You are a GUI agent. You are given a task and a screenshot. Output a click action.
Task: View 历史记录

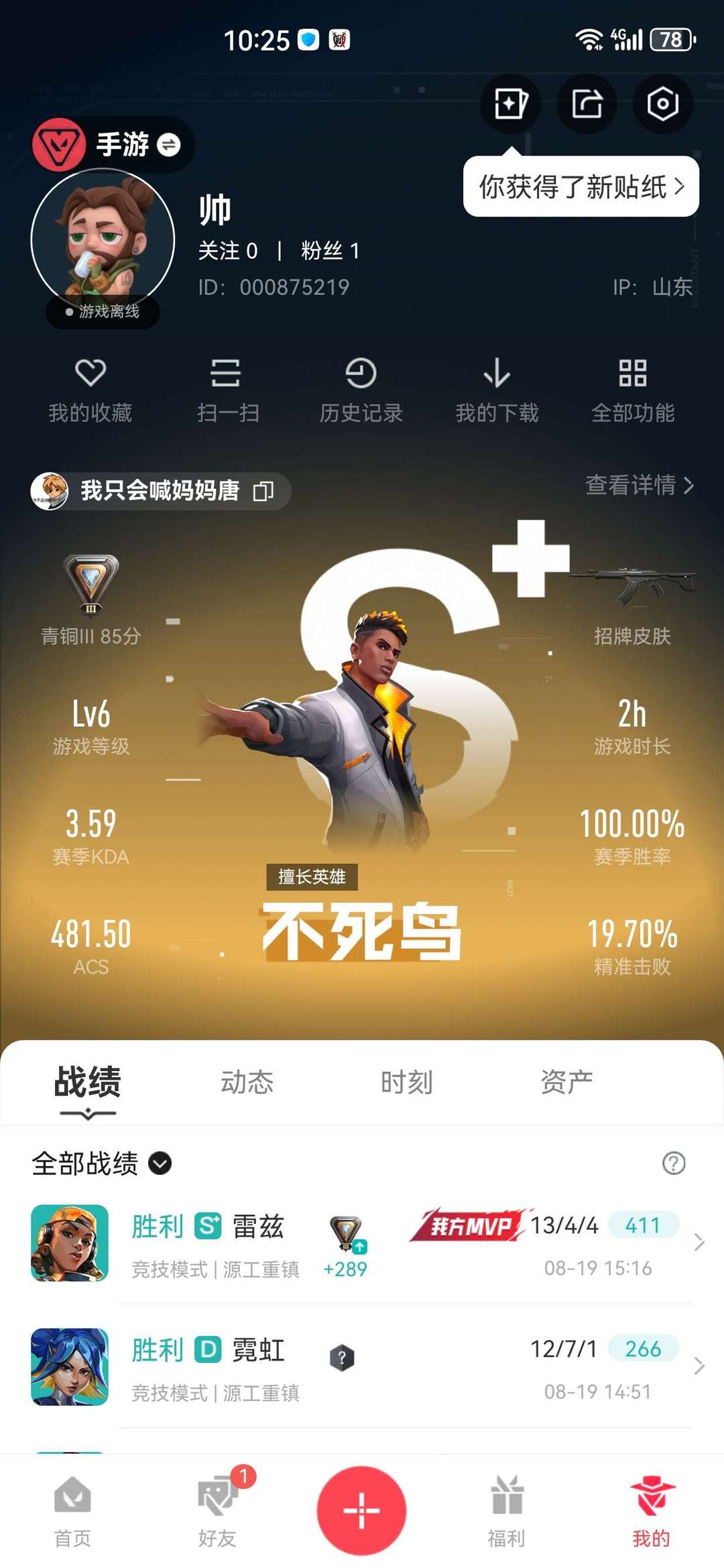[x=361, y=390]
